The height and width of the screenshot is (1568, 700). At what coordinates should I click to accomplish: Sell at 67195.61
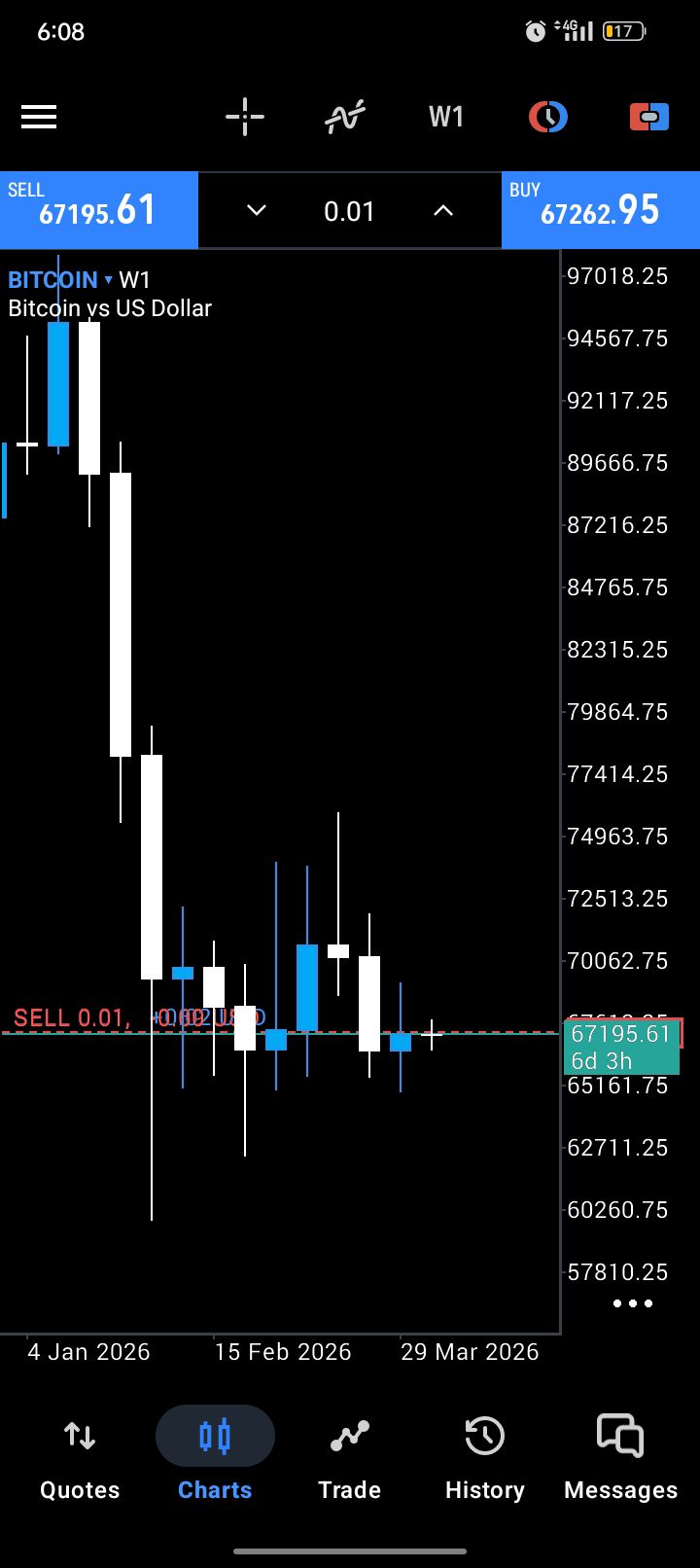click(98, 210)
